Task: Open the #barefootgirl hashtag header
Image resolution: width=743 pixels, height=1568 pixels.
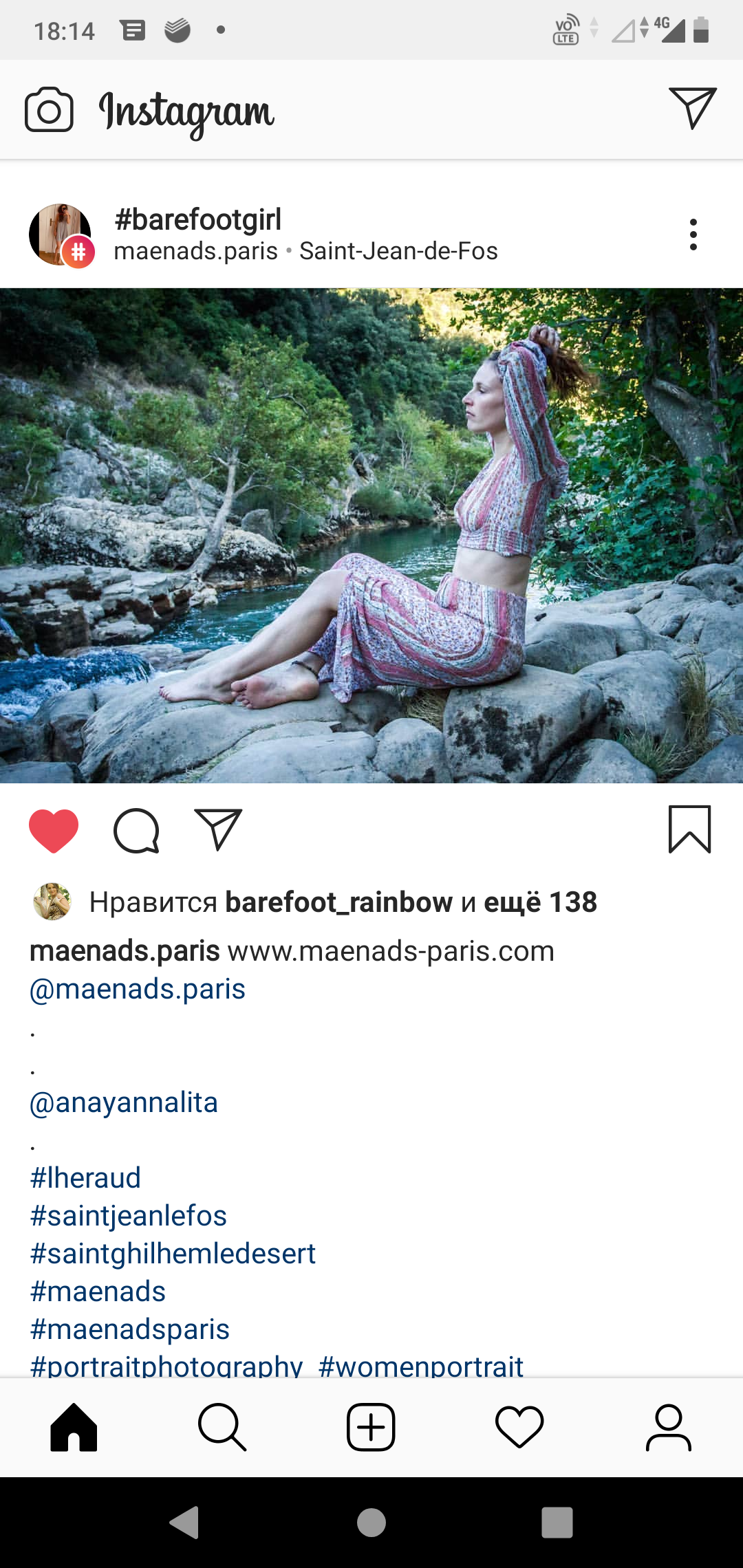Action: pyautogui.click(x=198, y=219)
